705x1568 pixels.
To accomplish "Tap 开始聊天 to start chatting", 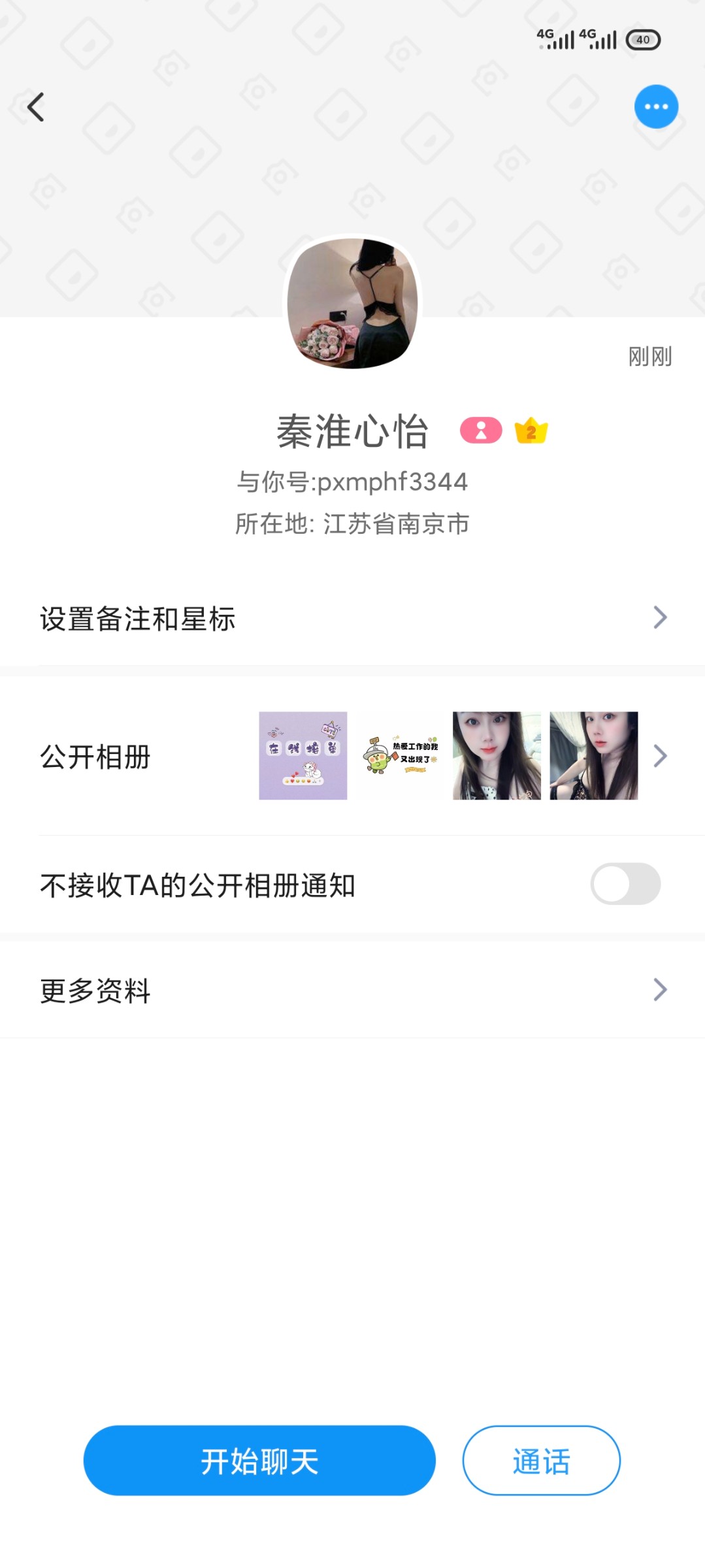I will (259, 1461).
